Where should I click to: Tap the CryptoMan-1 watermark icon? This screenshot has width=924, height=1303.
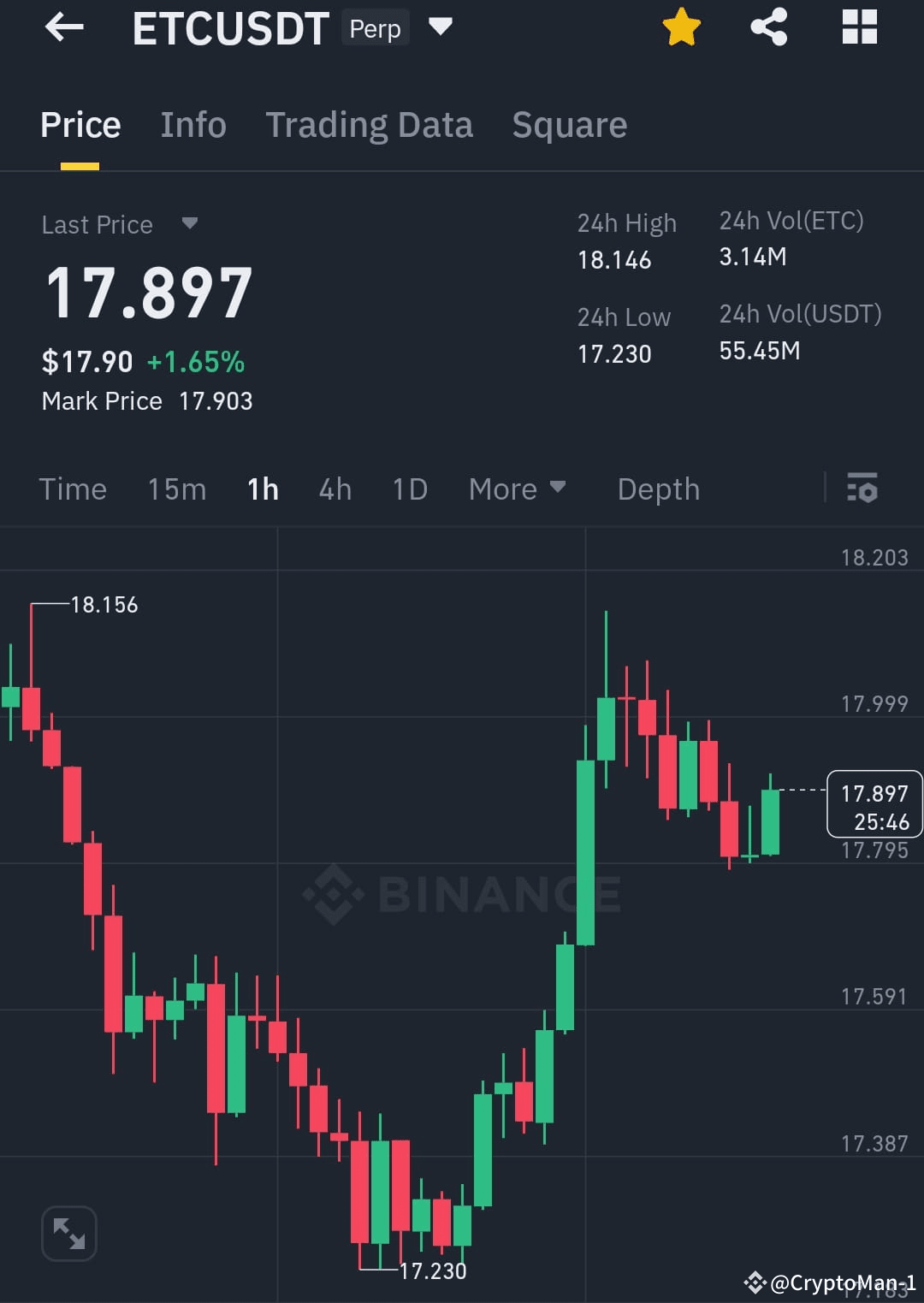[756, 1282]
